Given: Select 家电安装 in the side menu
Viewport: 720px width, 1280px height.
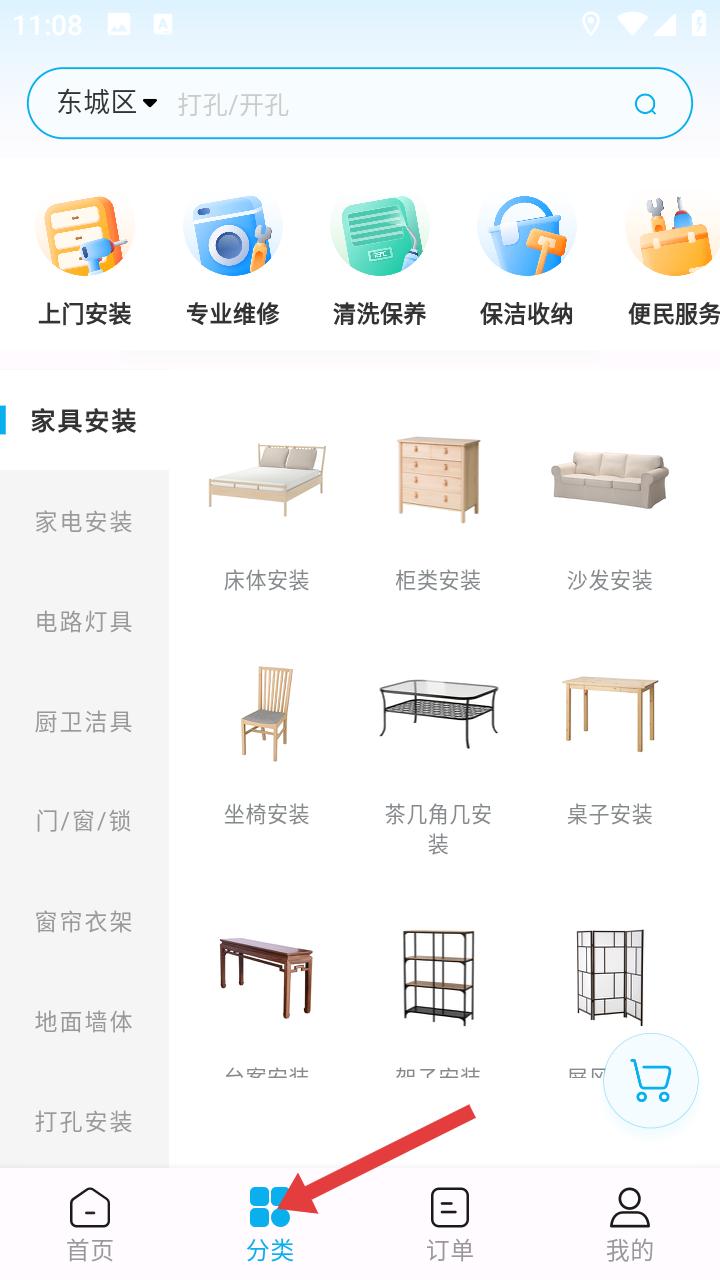Looking at the screenshot, I should click(84, 521).
